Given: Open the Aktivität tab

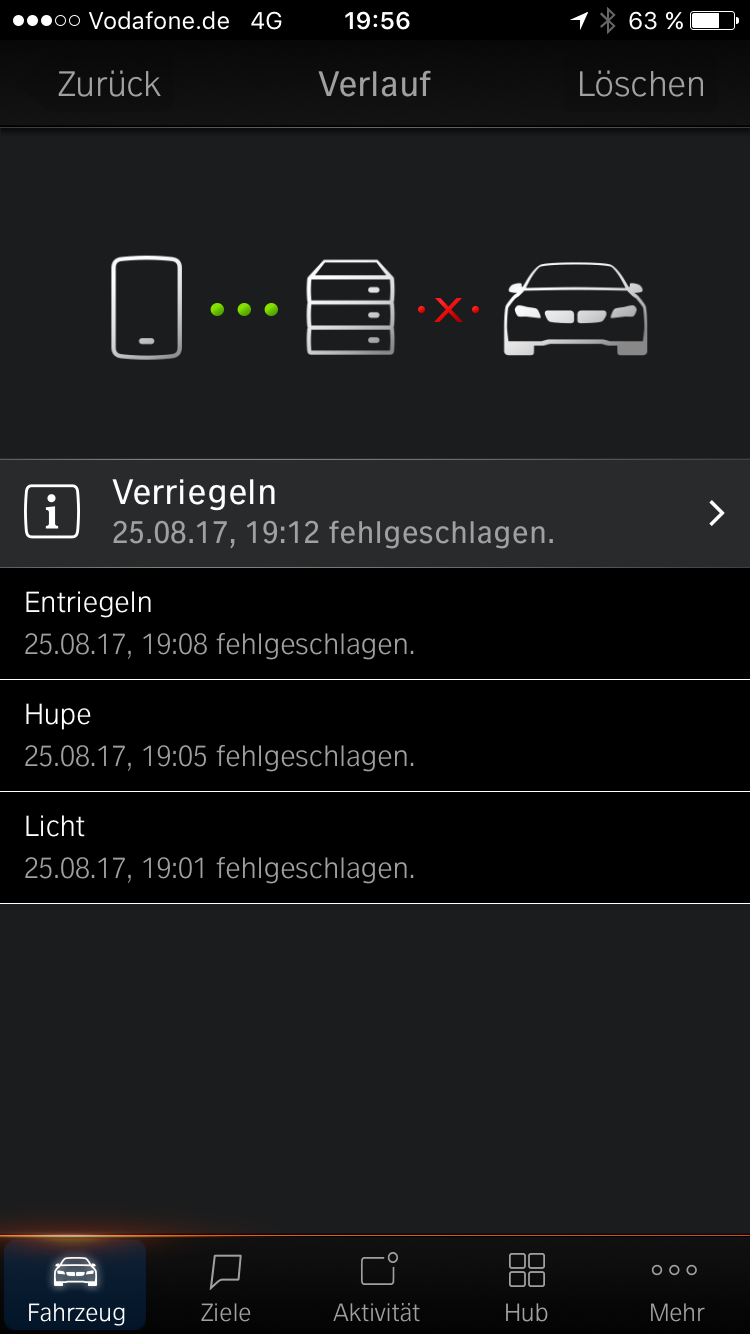Looking at the screenshot, I should [x=376, y=1286].
